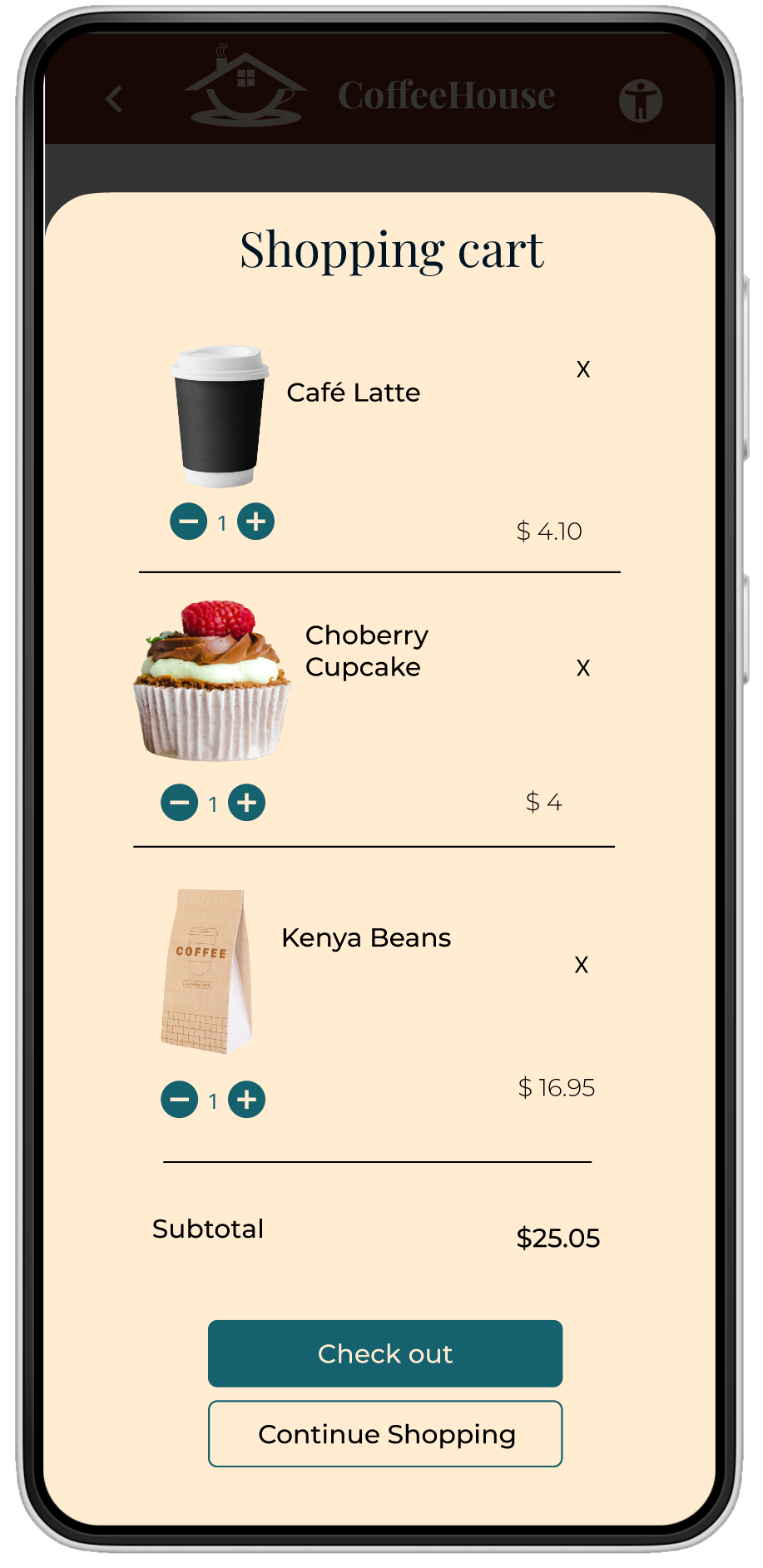Decrease Café Latte quantity
The width and height of the screenshot is (763, 1568).
(x=189, y=522)
